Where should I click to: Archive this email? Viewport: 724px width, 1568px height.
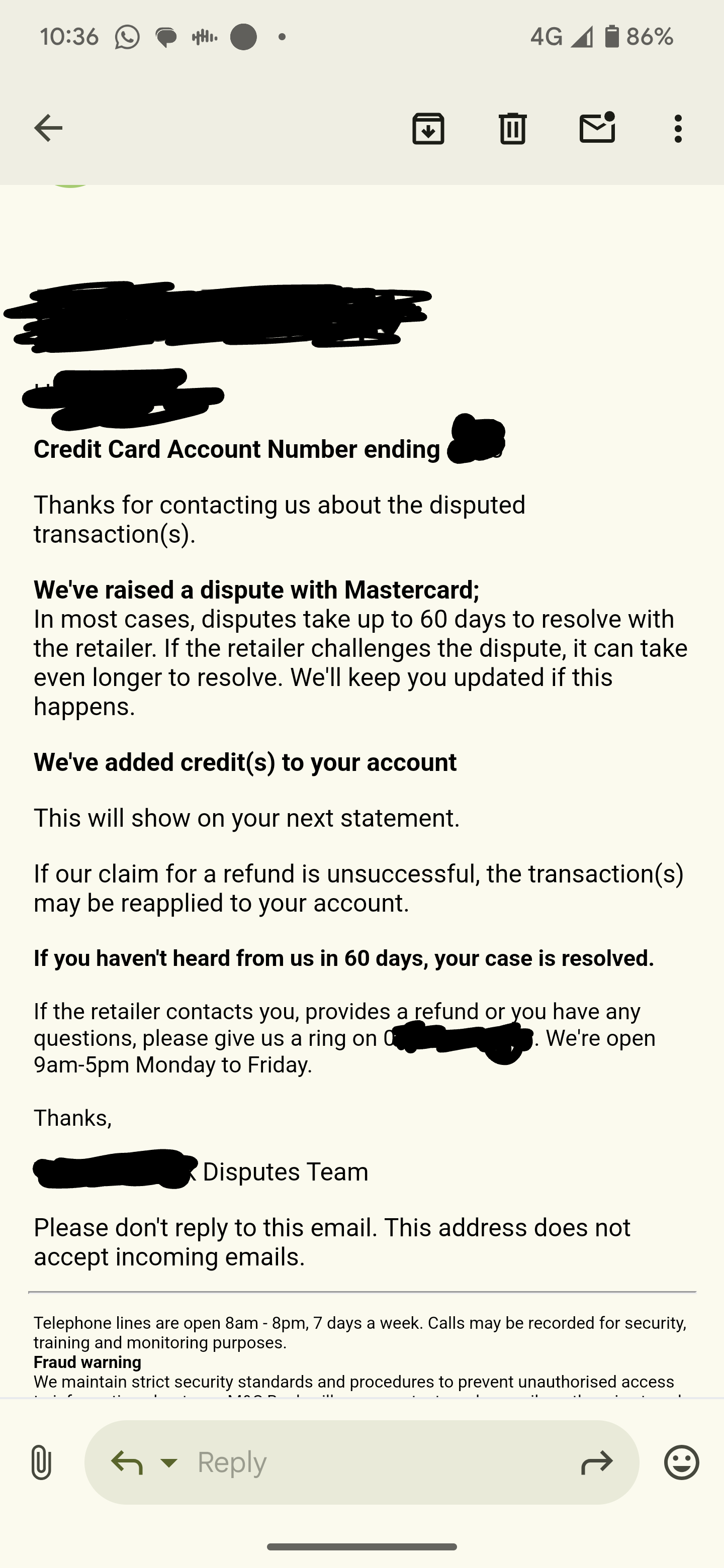(x=428, y=129)
